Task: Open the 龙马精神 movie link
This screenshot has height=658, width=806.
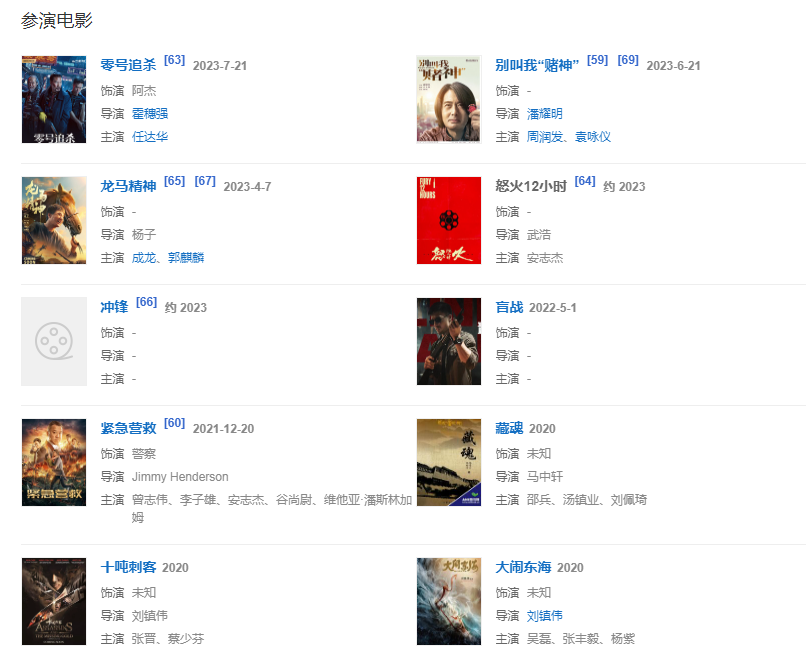Action: coord(128,186)
